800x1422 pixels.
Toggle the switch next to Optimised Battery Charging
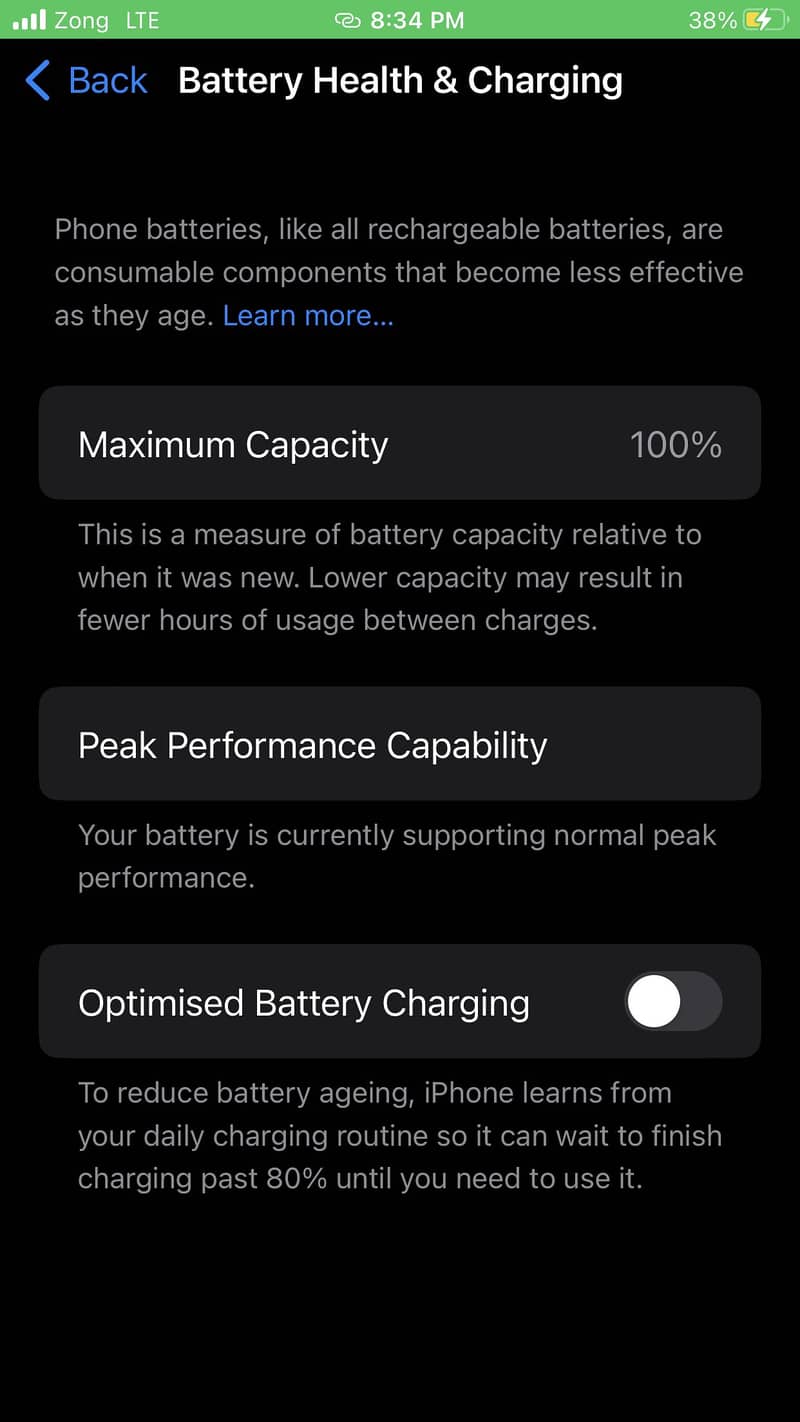672,1001
